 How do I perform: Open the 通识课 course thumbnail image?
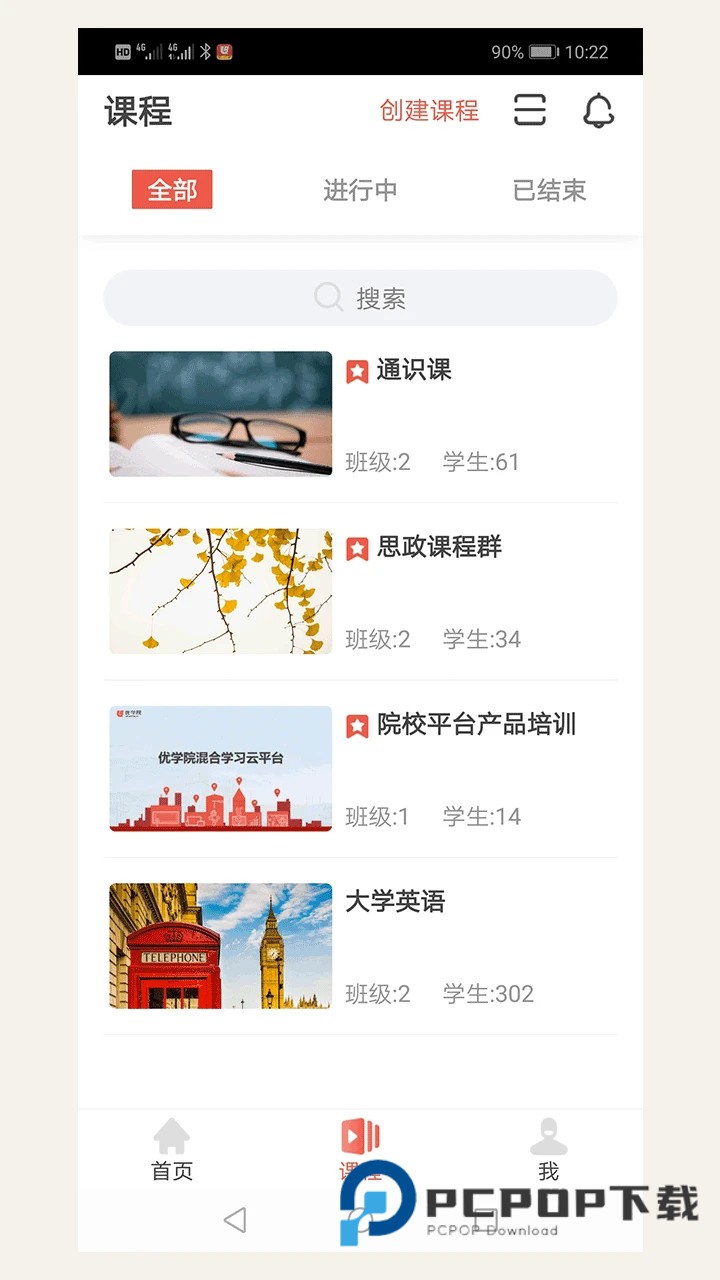tap(219, 413)
